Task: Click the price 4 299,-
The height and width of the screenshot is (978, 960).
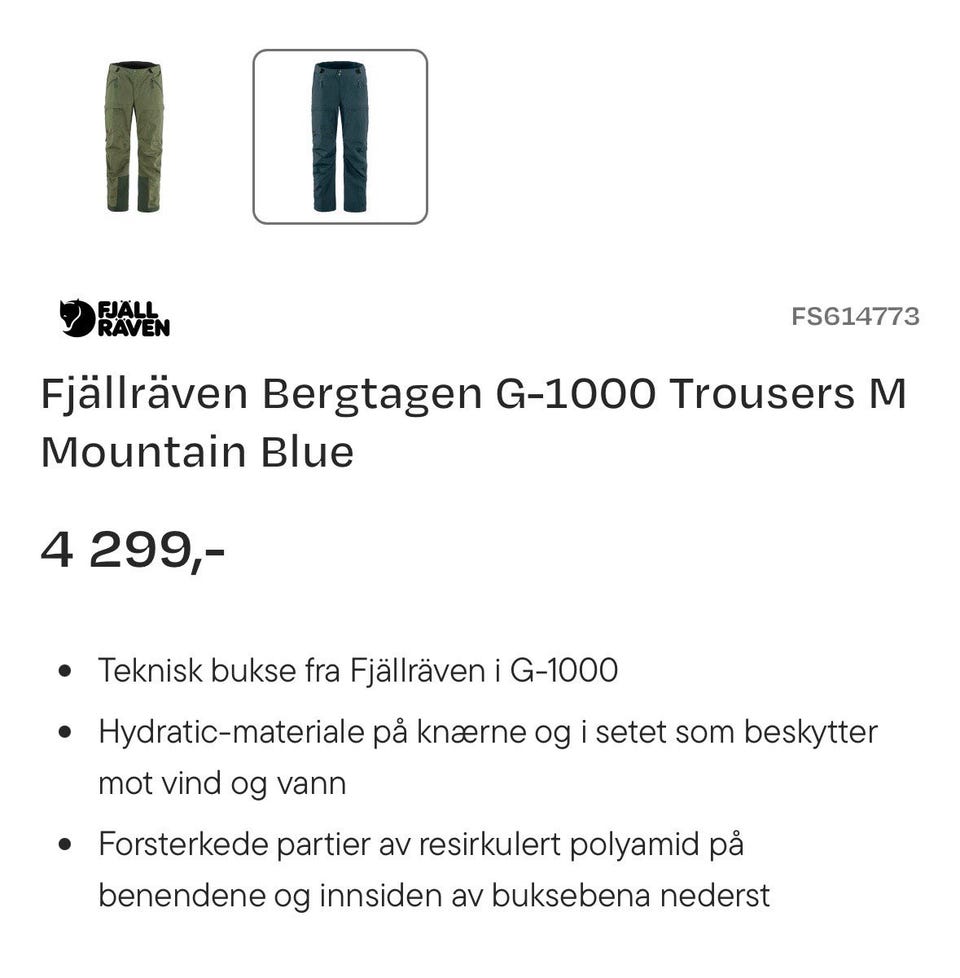Action: coord(133,549)
